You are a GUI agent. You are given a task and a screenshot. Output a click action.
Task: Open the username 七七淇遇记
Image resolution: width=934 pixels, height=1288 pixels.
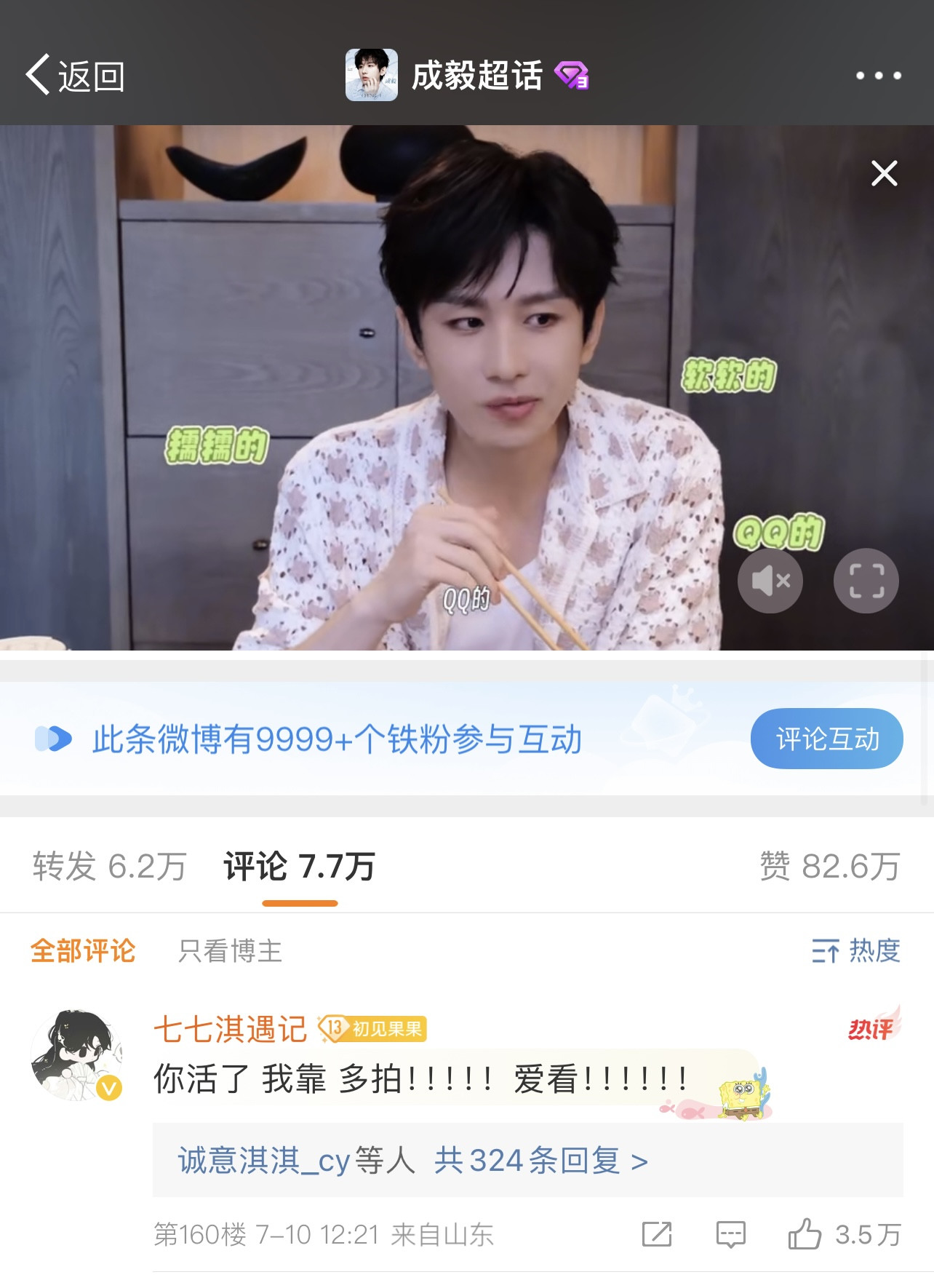230,1029
